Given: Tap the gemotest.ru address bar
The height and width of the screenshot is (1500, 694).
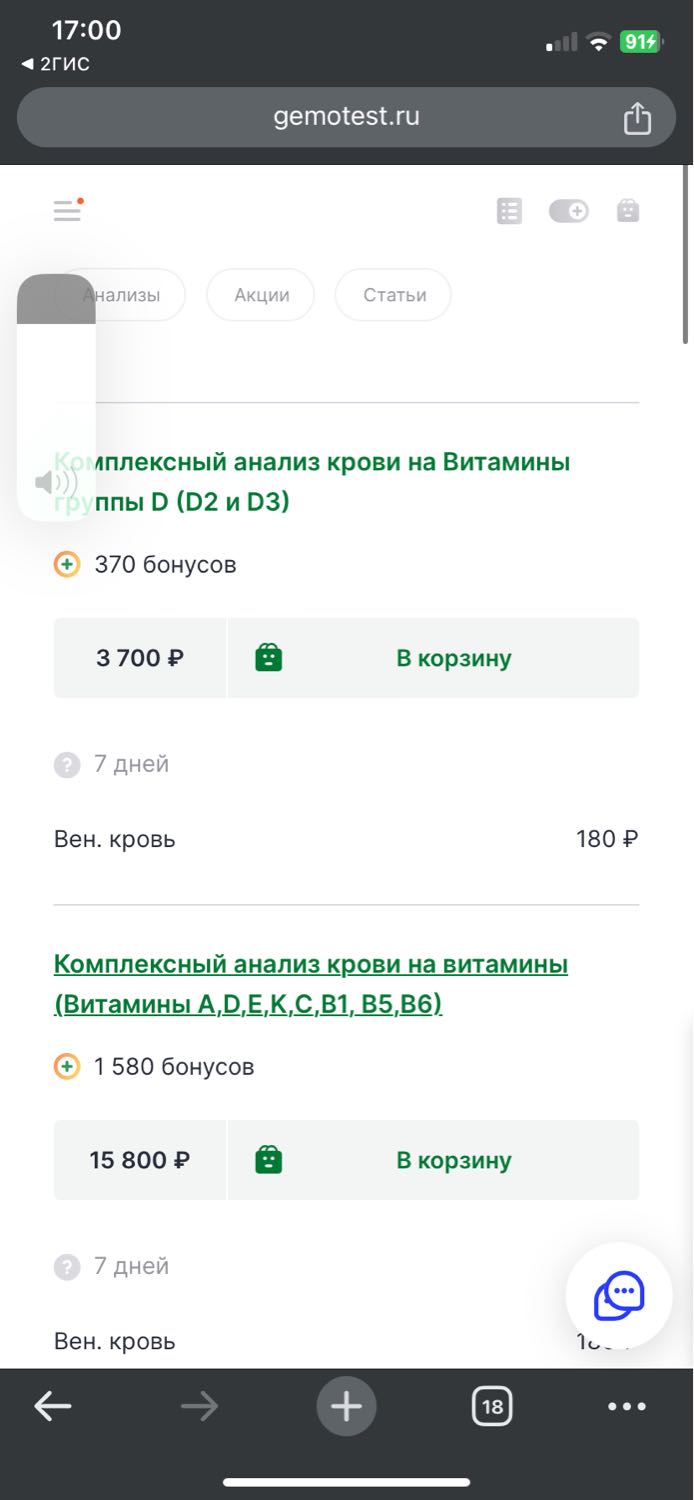Looking at the screenshot, I should point(346,117).
